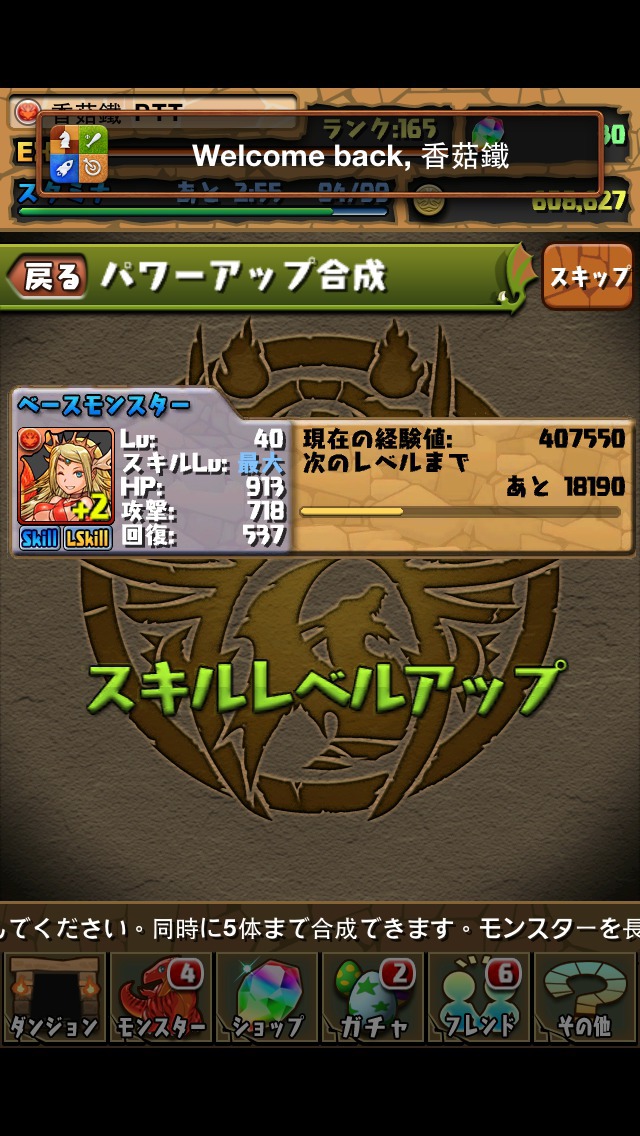Open the ショップ shop tab
The height and width of the screenshot is (1136, 640).
[x=267, y=997]
